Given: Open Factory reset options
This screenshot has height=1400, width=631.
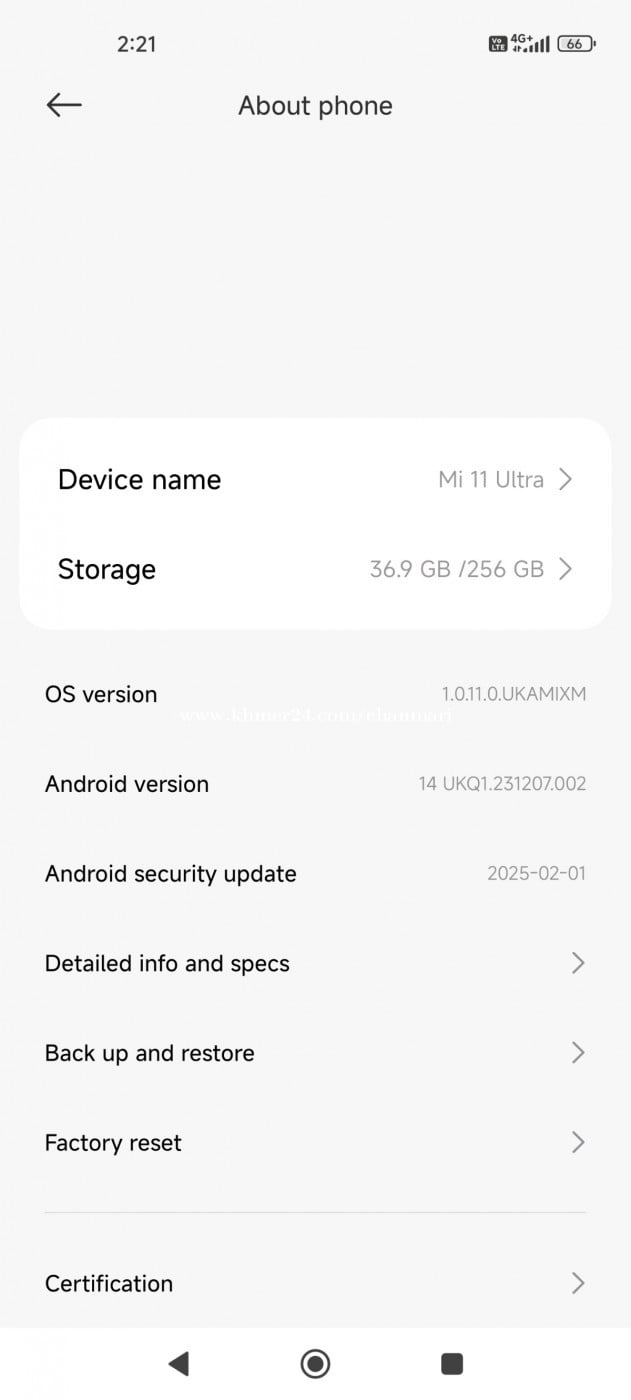Looking at the screenshot, I should [315, 1143].
